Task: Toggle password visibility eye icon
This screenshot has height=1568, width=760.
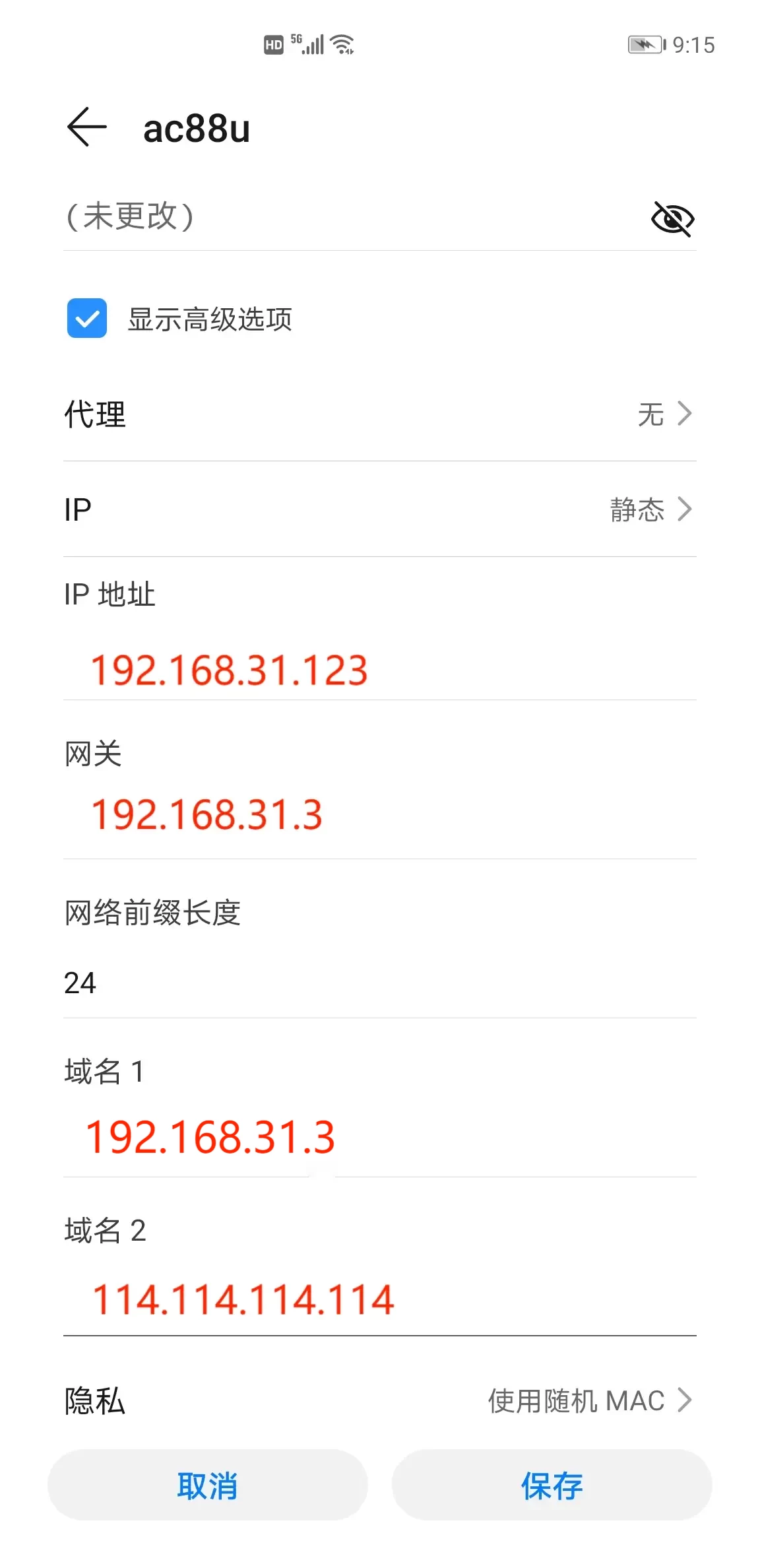Action: pos(672,218)
